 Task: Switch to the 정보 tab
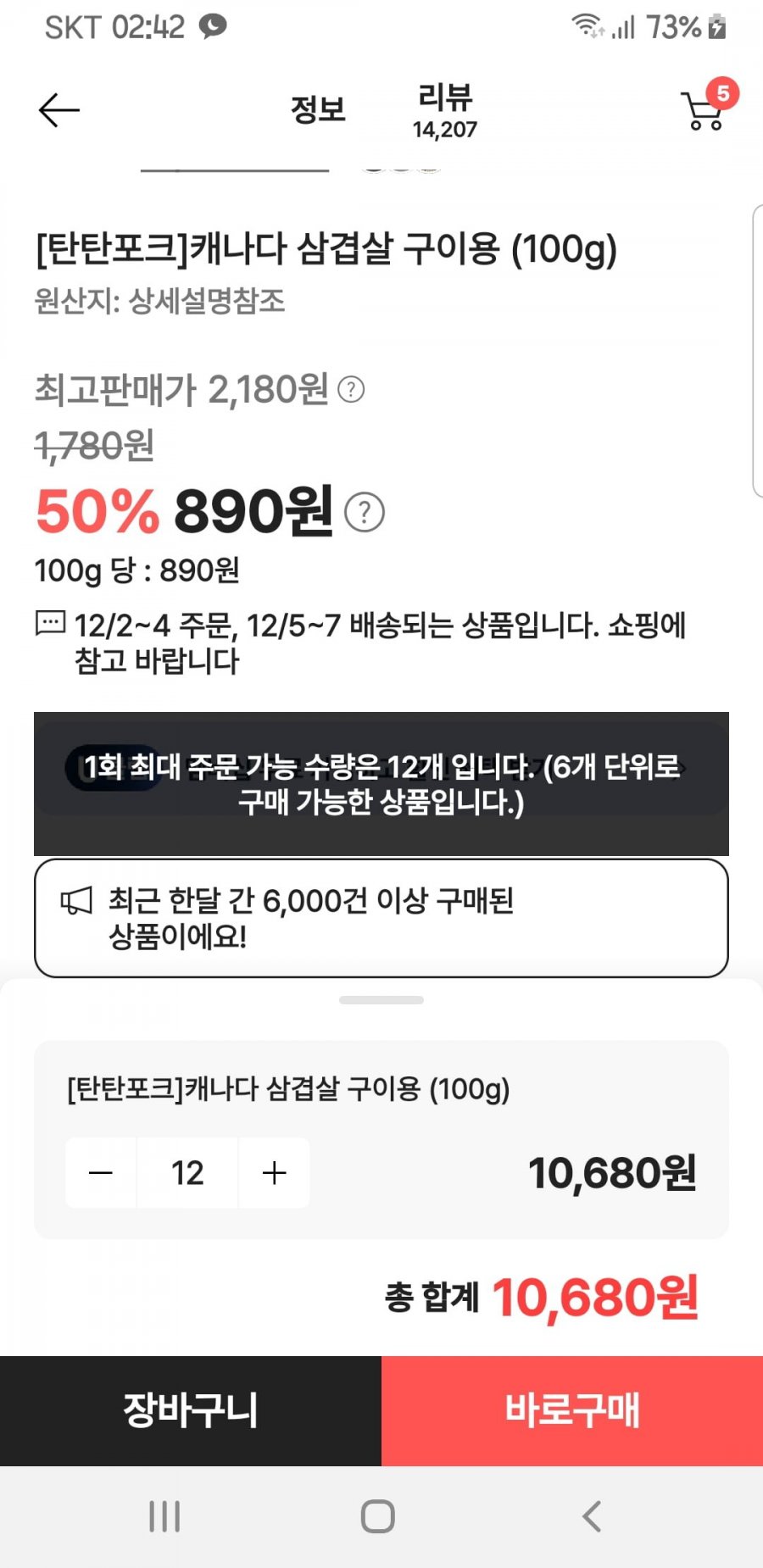318,110
